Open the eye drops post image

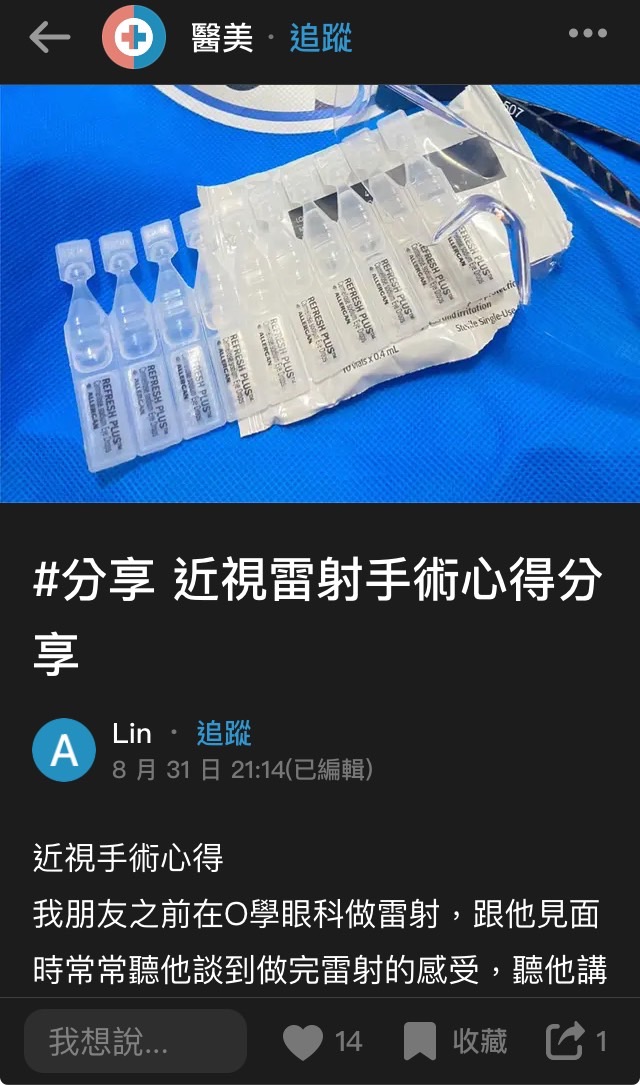320,293
